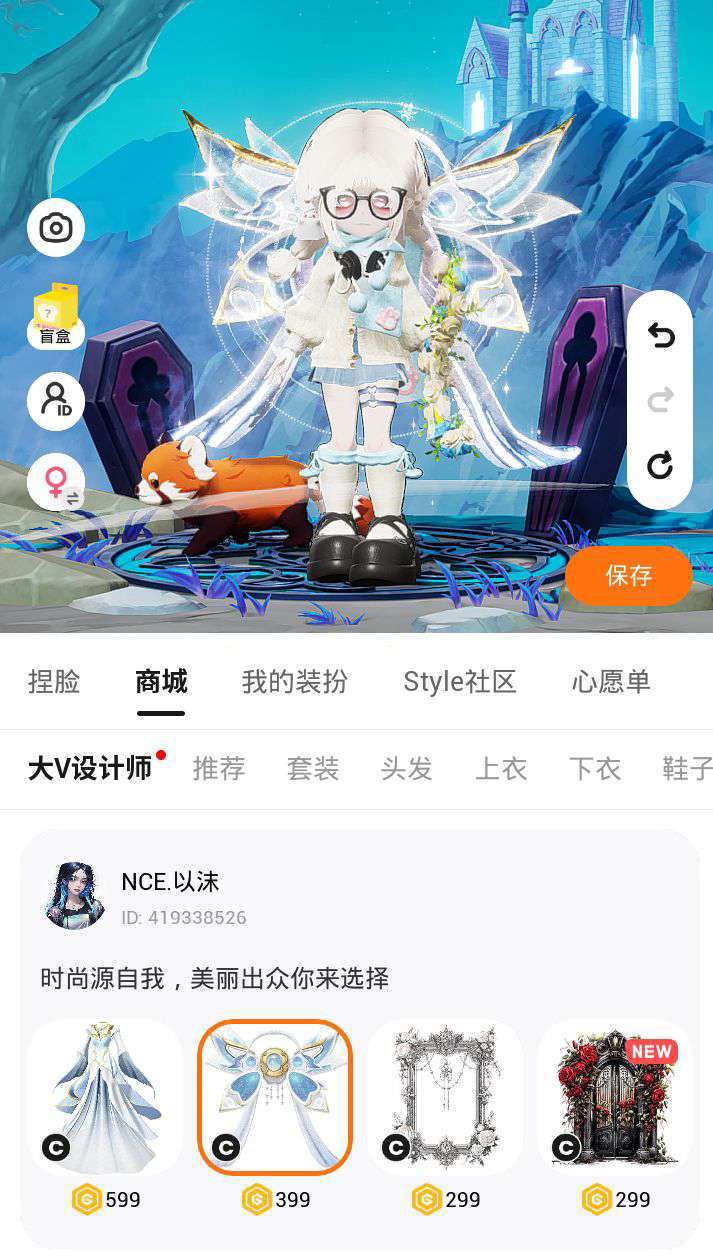Undo the last outfit change
The image size is (713, 1257).
[x=660, y=336]
